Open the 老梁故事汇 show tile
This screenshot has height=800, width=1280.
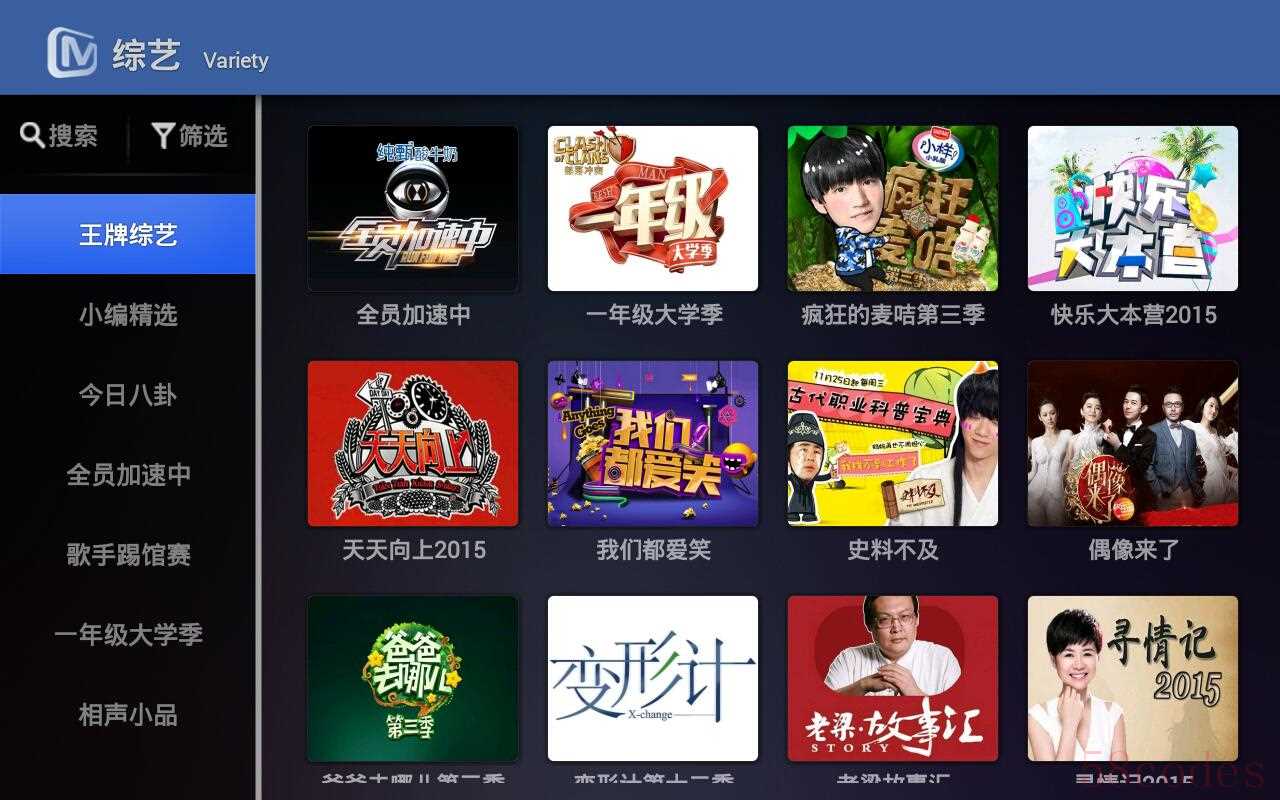(893, 678)
